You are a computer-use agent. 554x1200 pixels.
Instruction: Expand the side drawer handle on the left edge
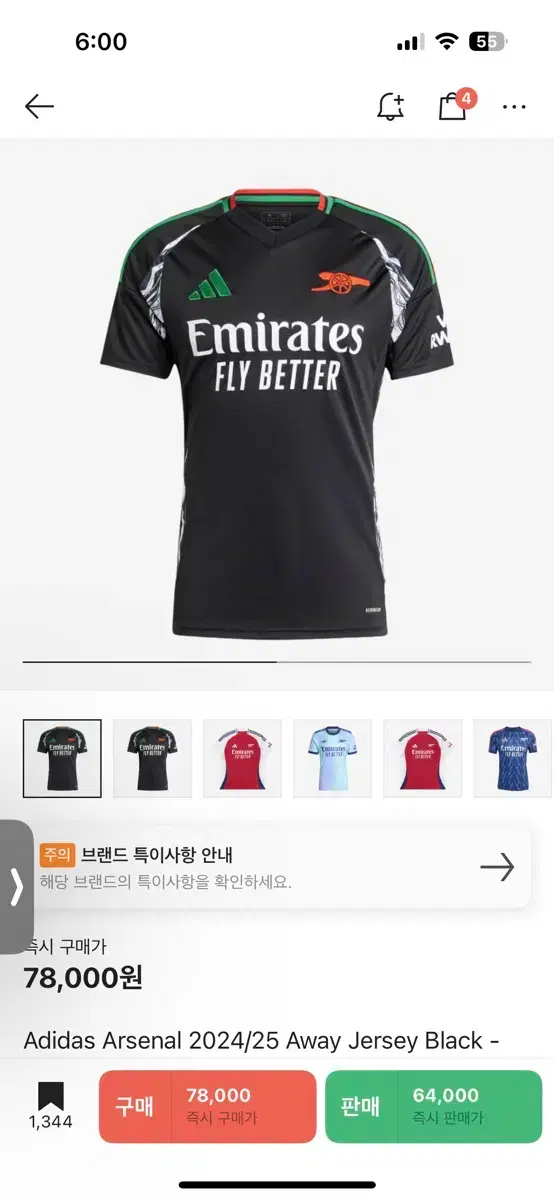coord(16,886)
